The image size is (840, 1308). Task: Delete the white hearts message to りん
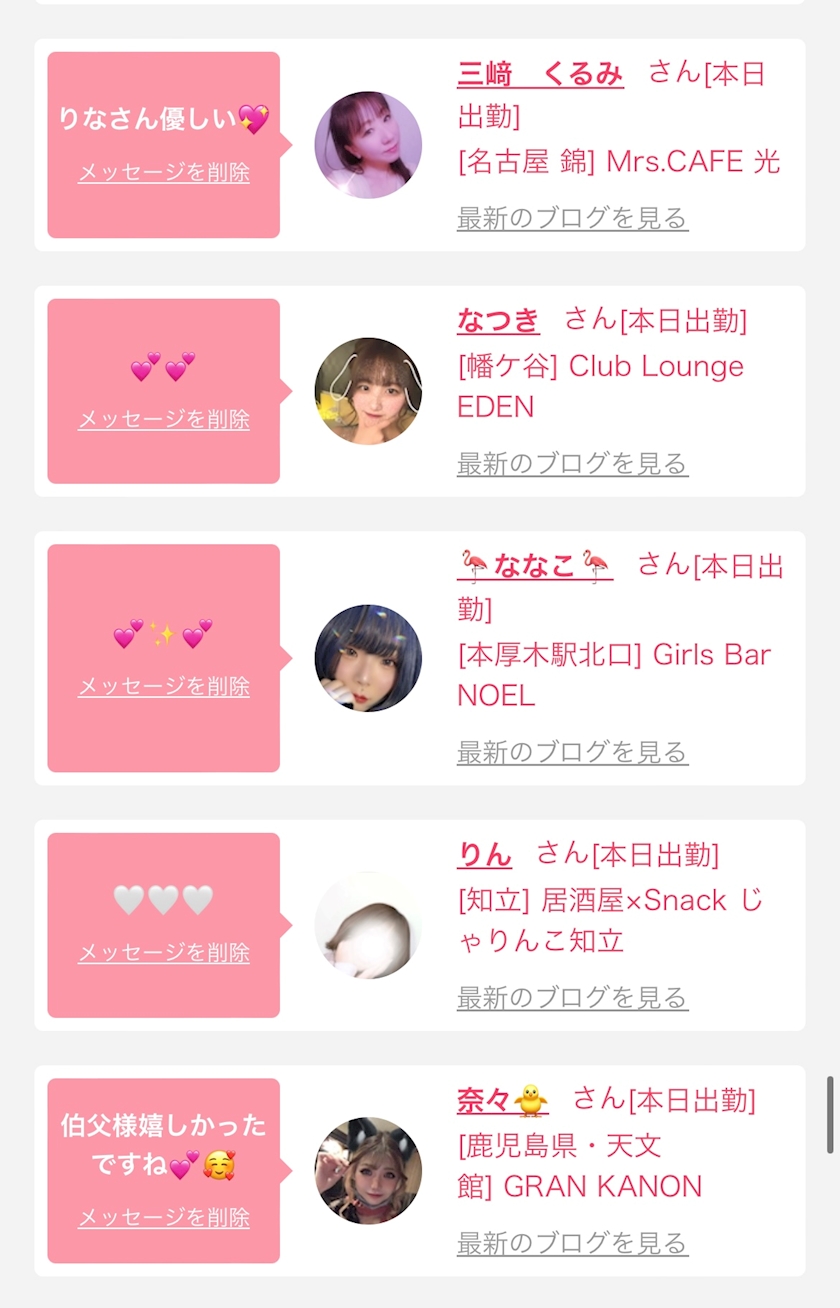click(x=164, y=953)
